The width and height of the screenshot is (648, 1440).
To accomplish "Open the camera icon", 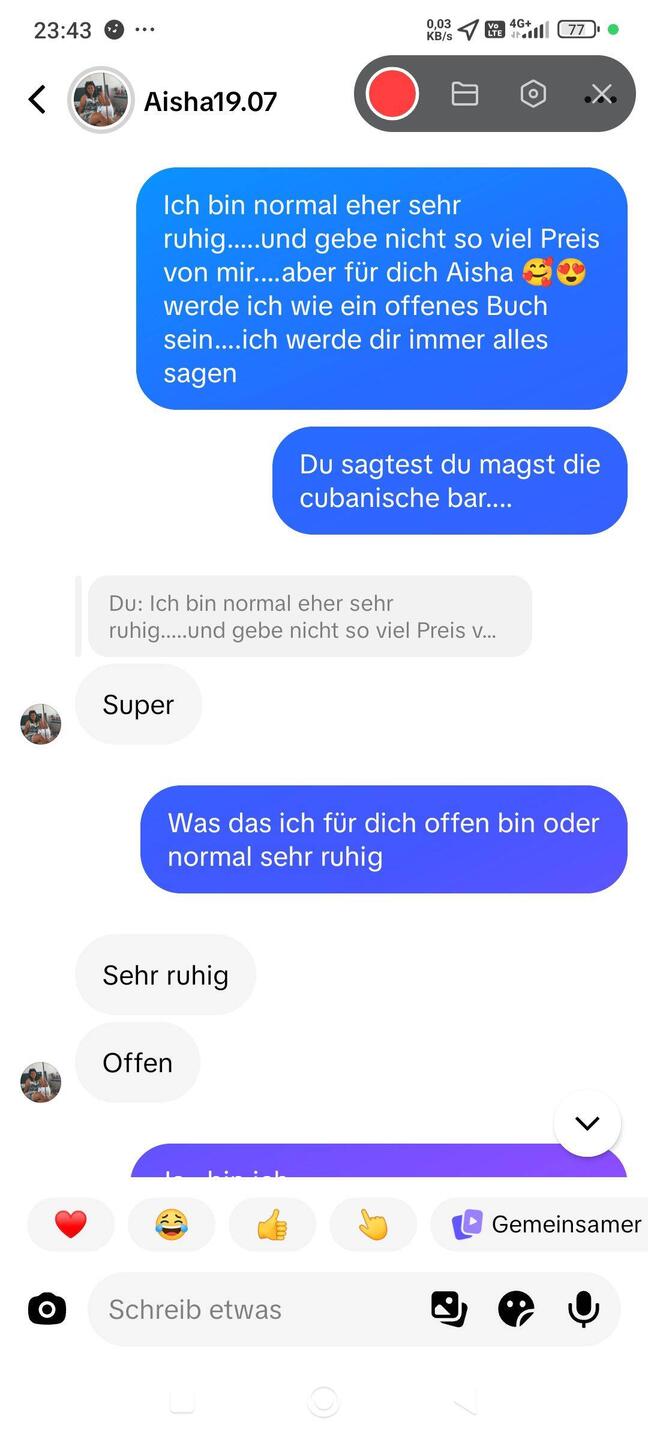I will (x=47, y=1309).
